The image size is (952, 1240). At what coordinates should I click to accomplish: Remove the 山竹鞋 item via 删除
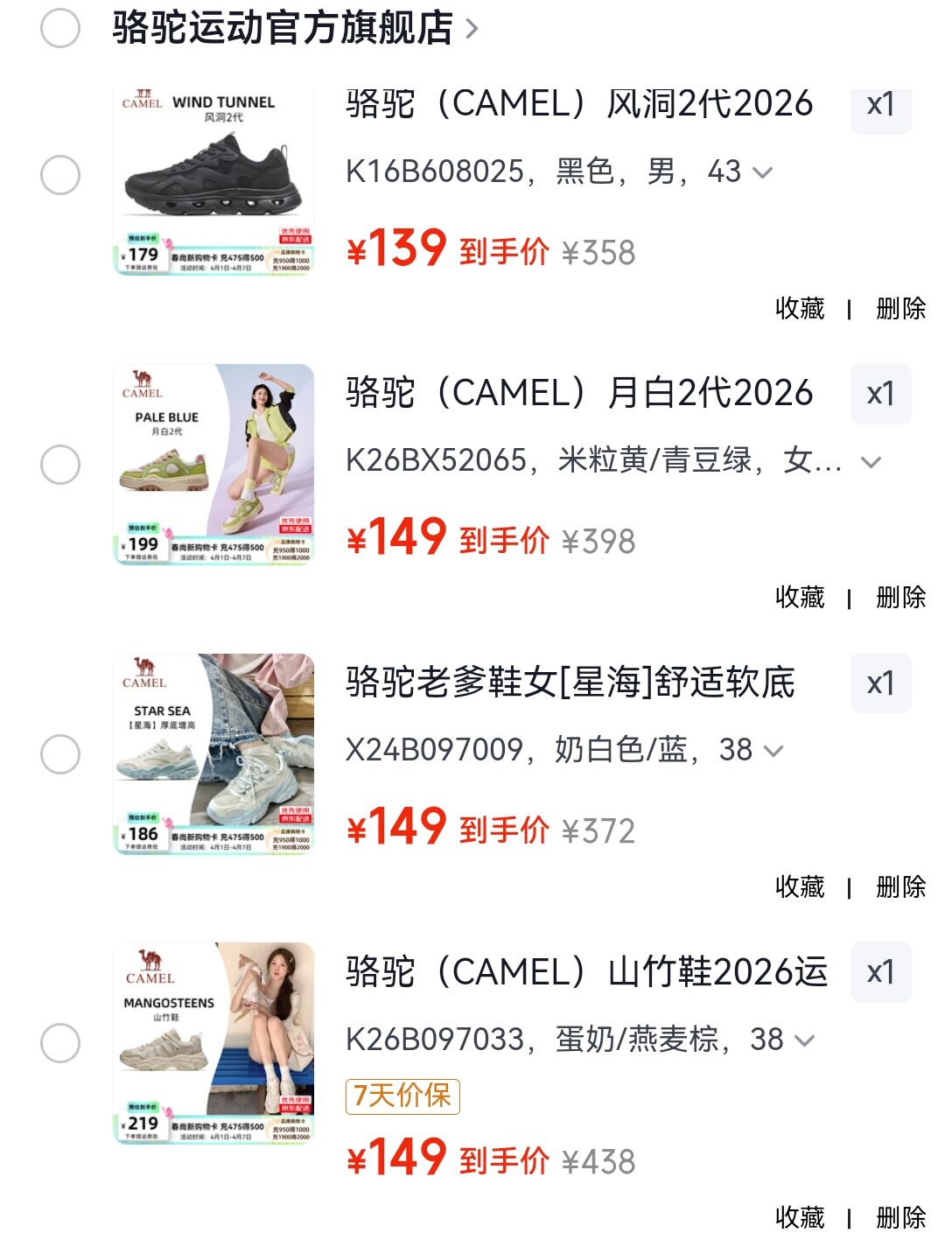(x=900, y=1217)
